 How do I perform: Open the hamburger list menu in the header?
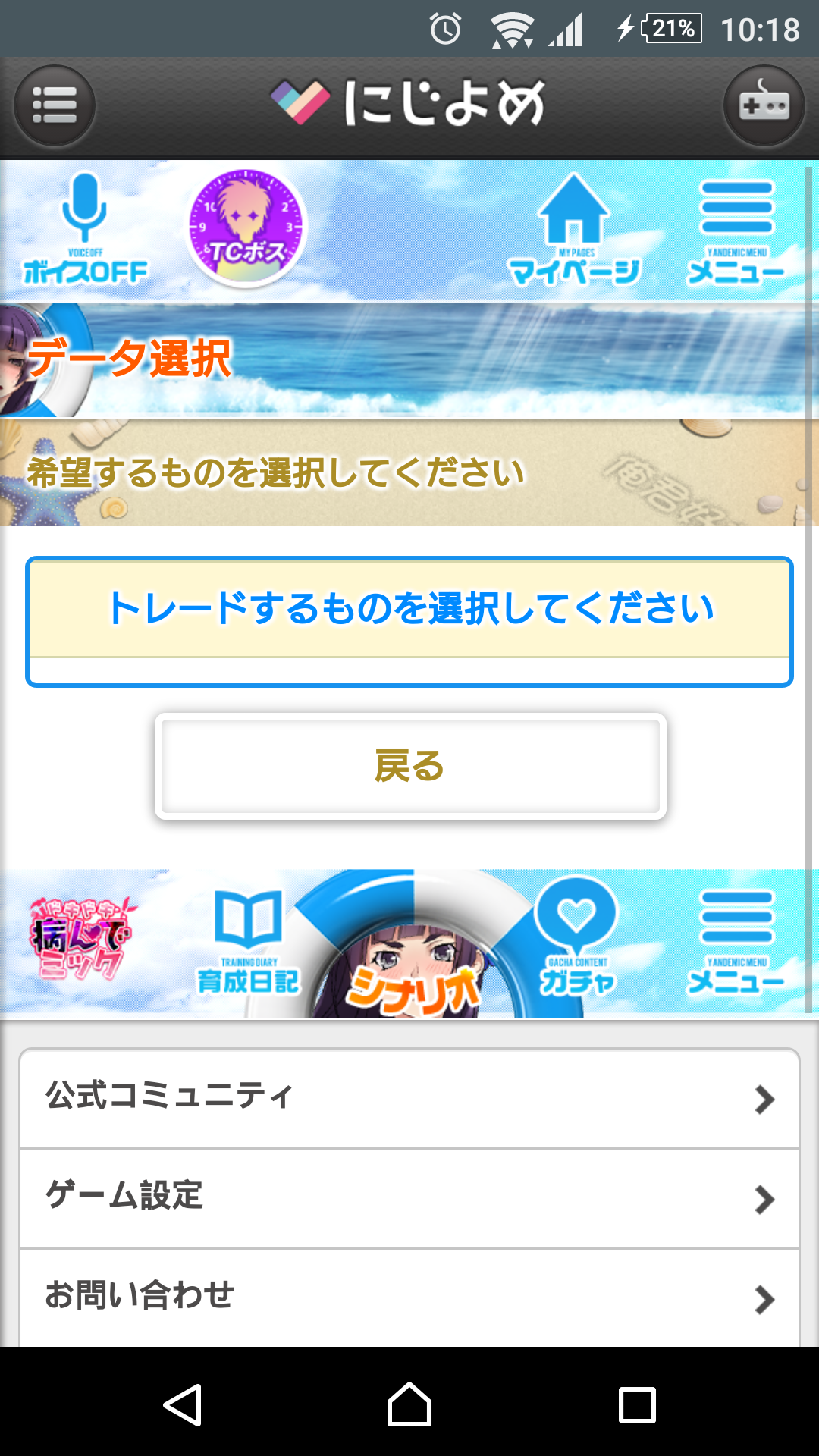click(54, 105)
